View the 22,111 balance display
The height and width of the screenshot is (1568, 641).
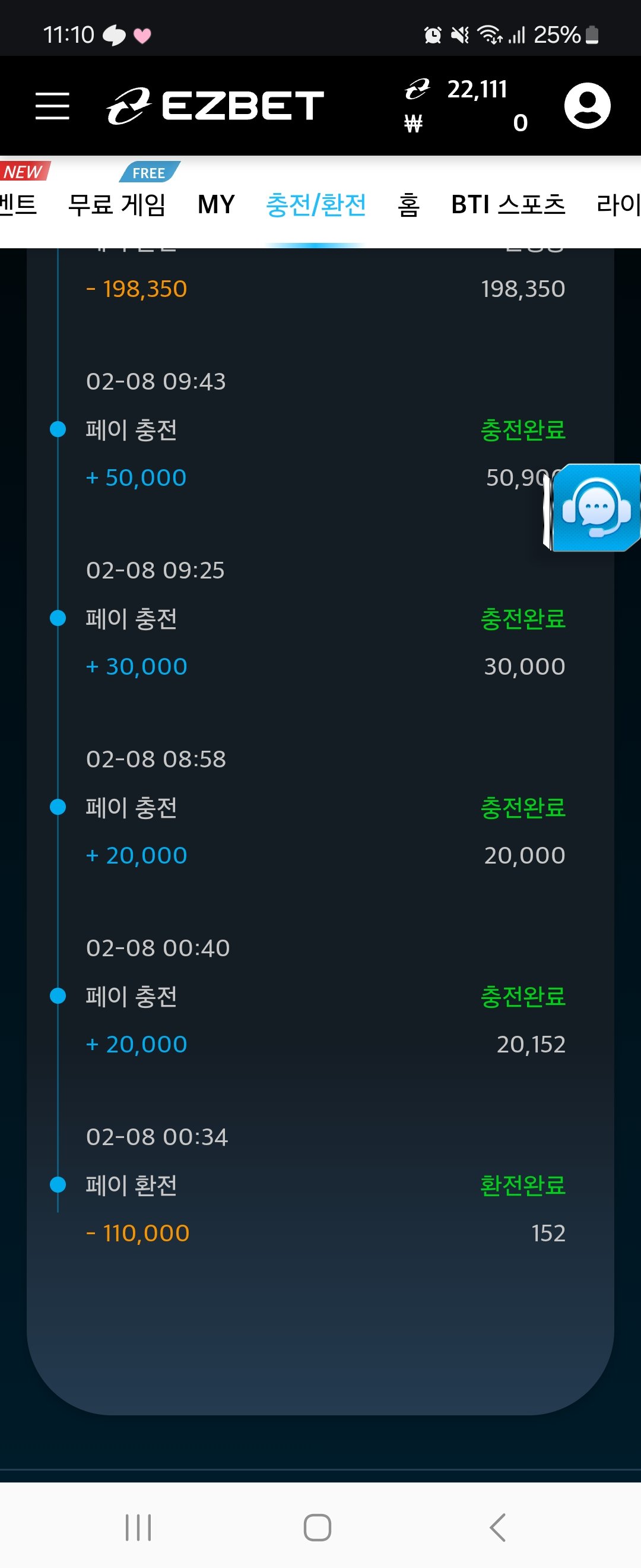pyautogui.click(x=477, y=90)
